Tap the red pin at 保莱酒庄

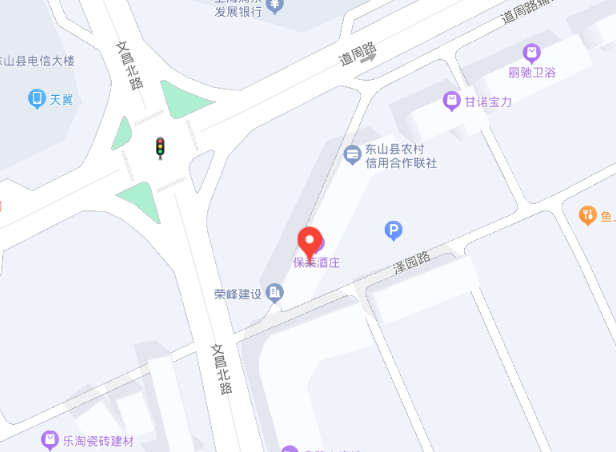310,241
